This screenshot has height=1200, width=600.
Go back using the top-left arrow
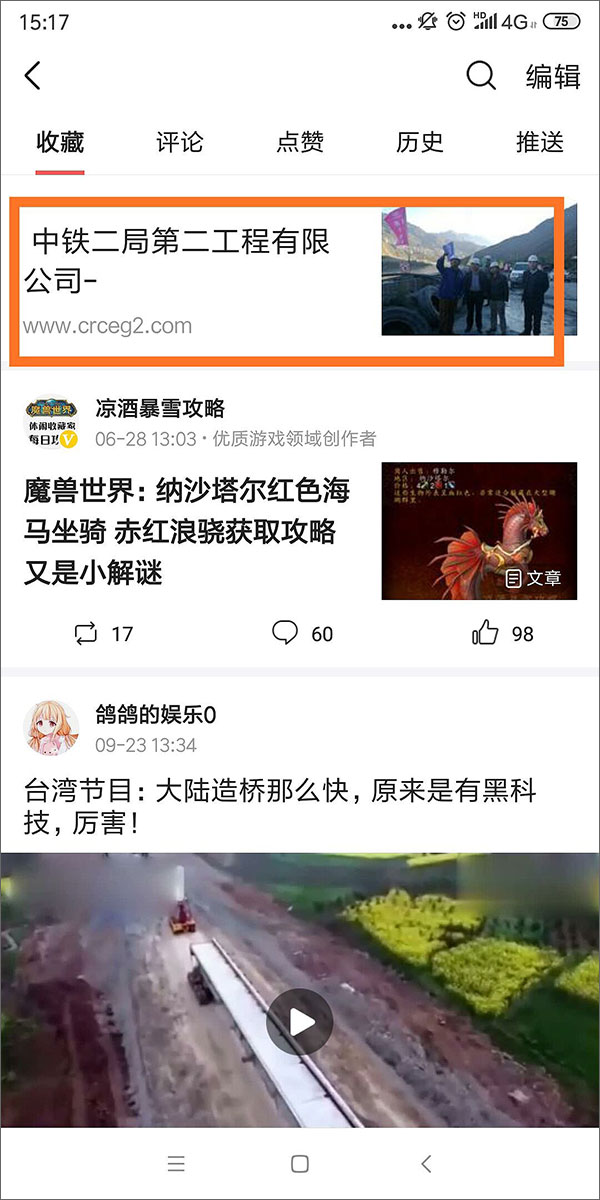click(x=33, y=76)
